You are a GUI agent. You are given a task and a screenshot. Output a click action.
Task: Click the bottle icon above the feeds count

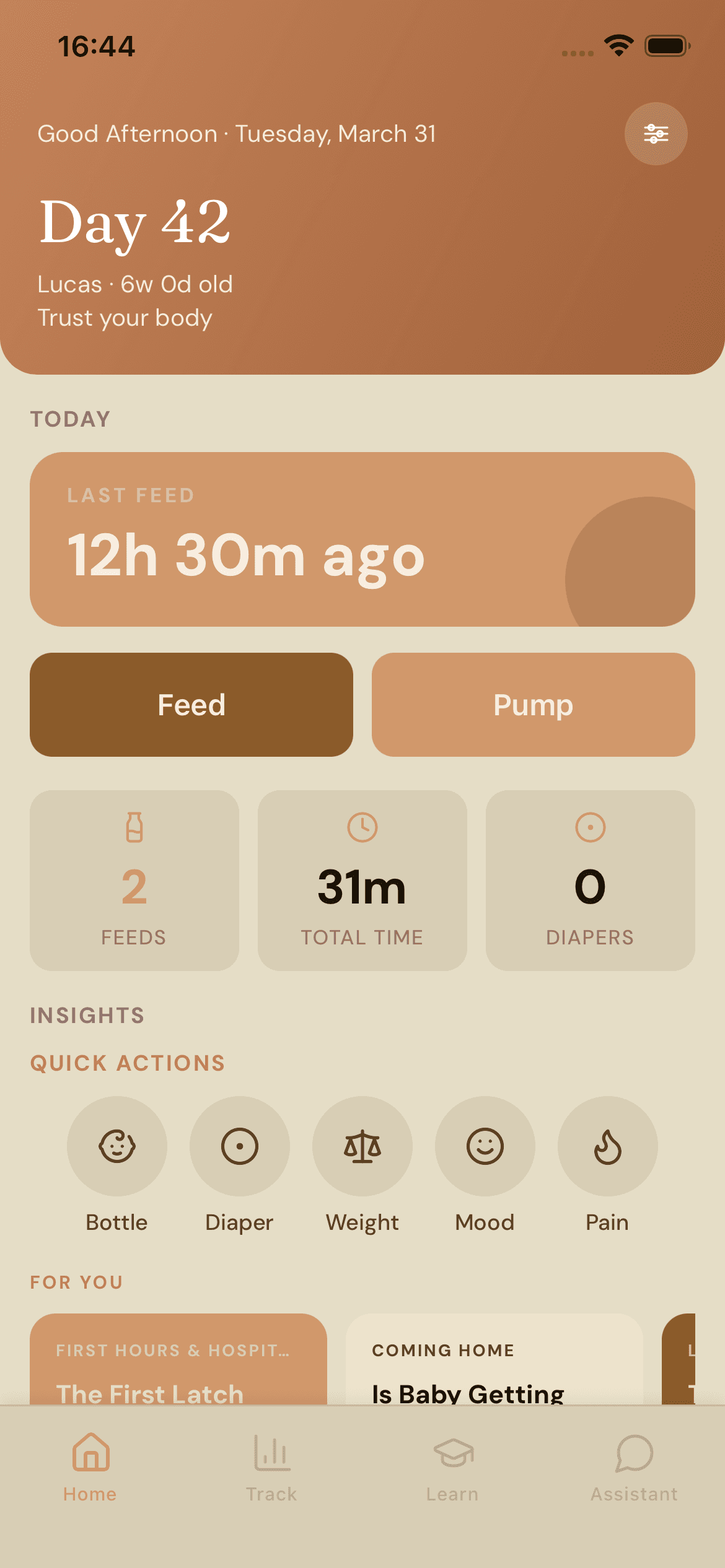(x=134, y=829)
